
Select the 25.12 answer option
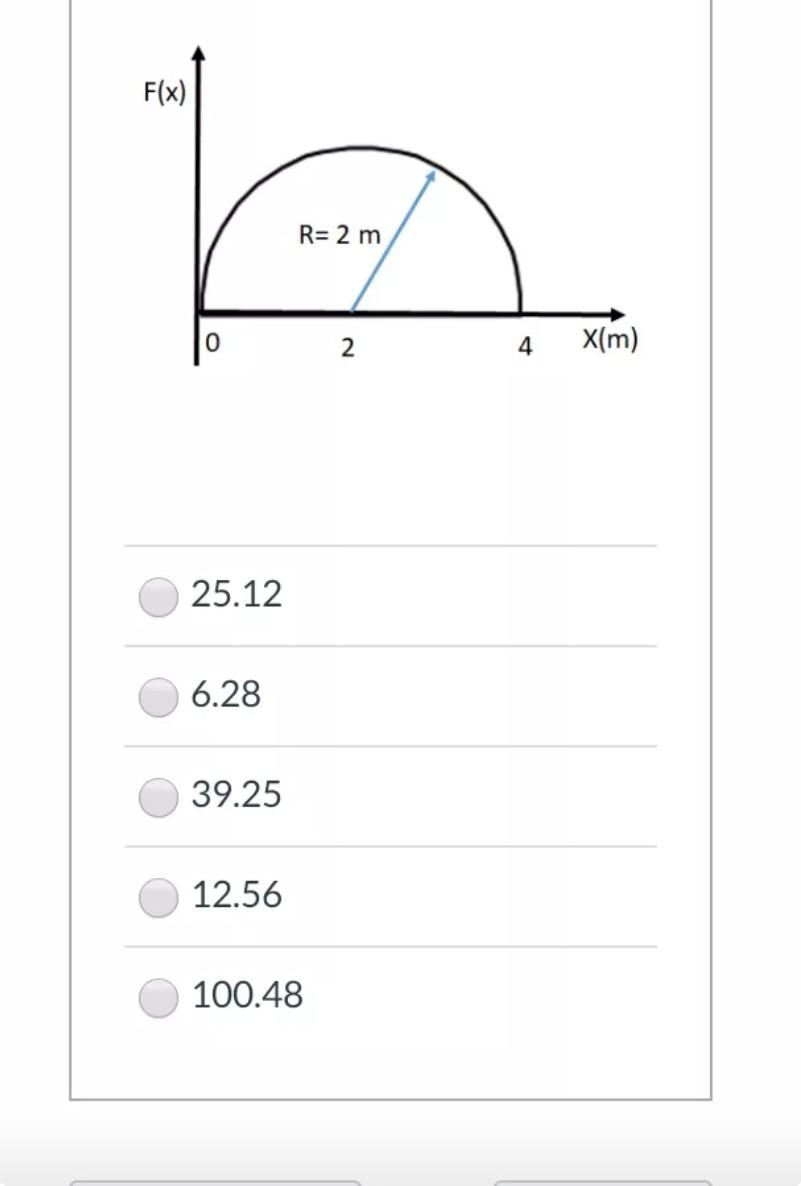click(x=158, y=597)
